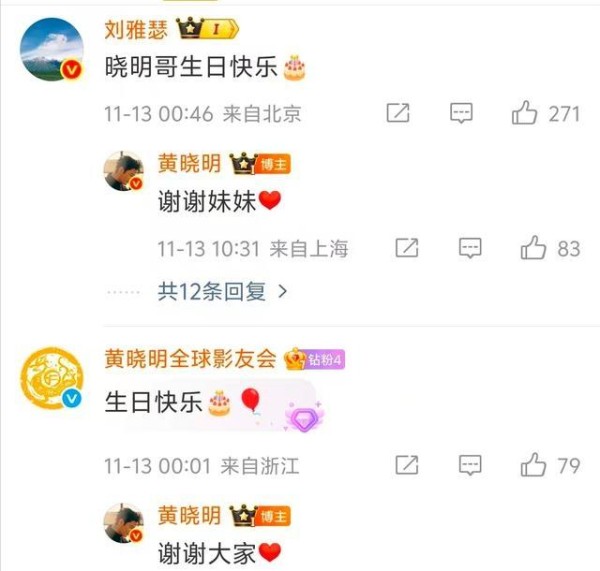
Task: Share 刘雅瑟's comment
Action: (x=398, y=113)
